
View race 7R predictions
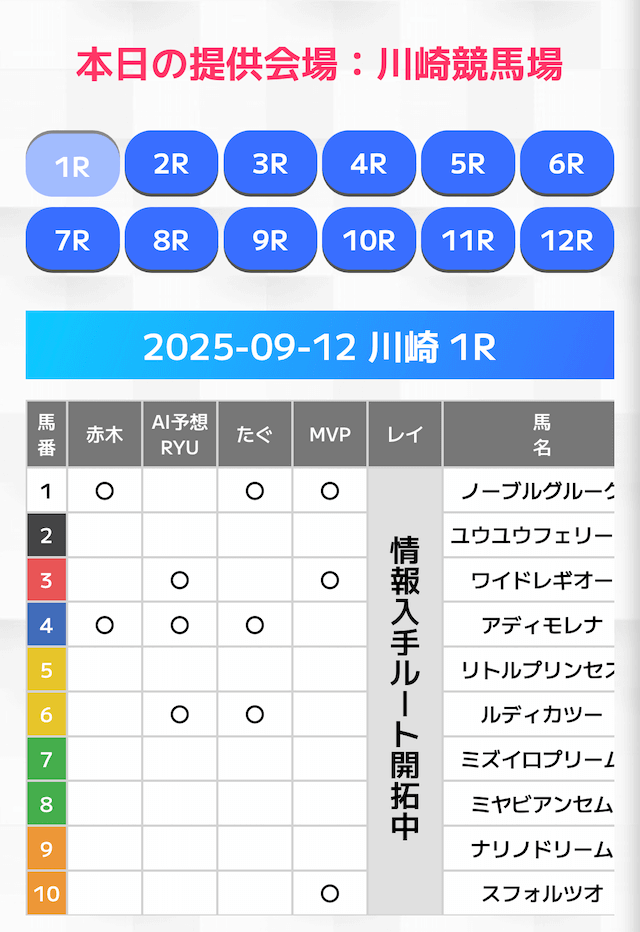[72, 240]
